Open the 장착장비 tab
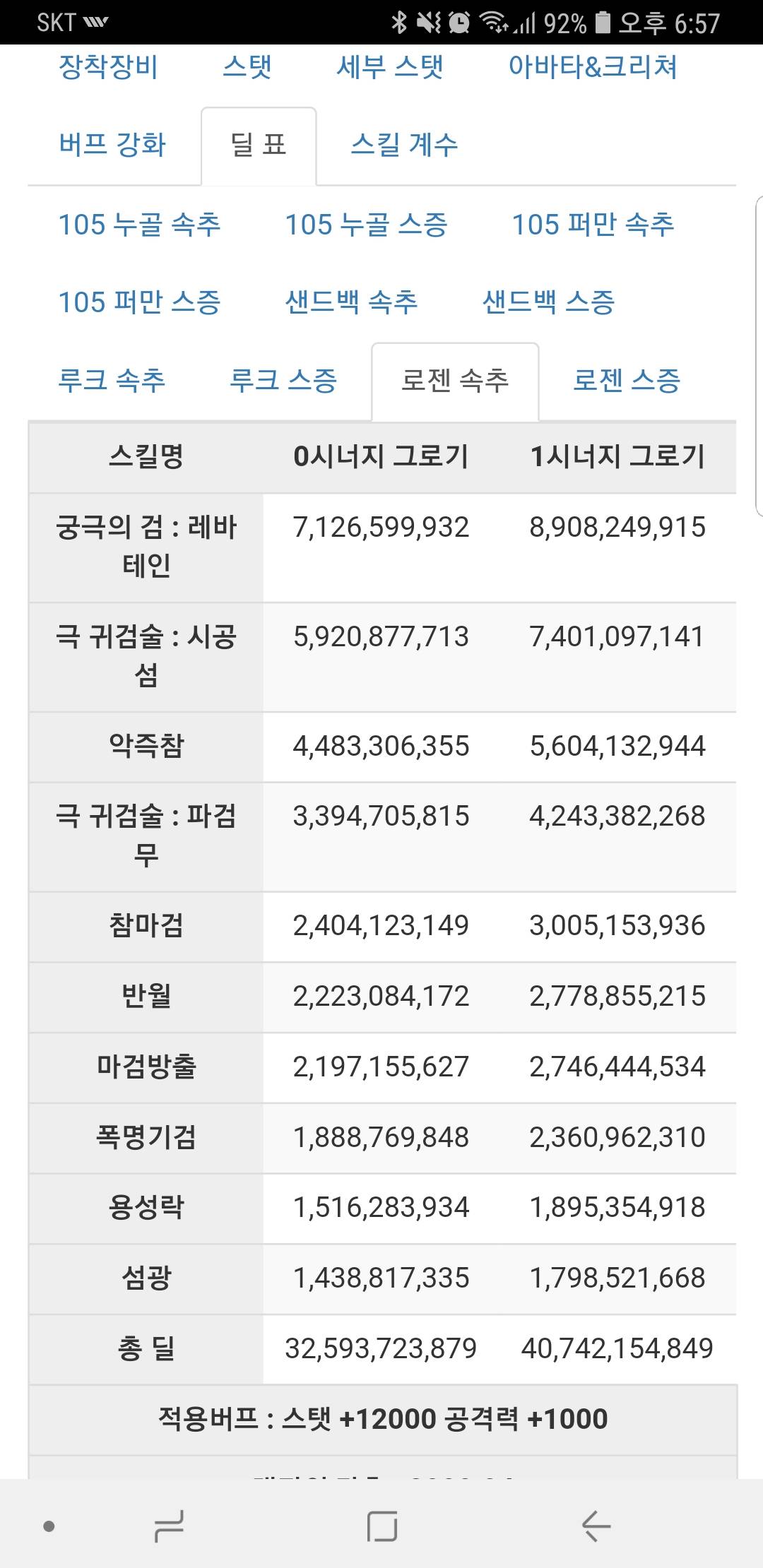The width and height of the screenshot is (763, 1568). 108,67
